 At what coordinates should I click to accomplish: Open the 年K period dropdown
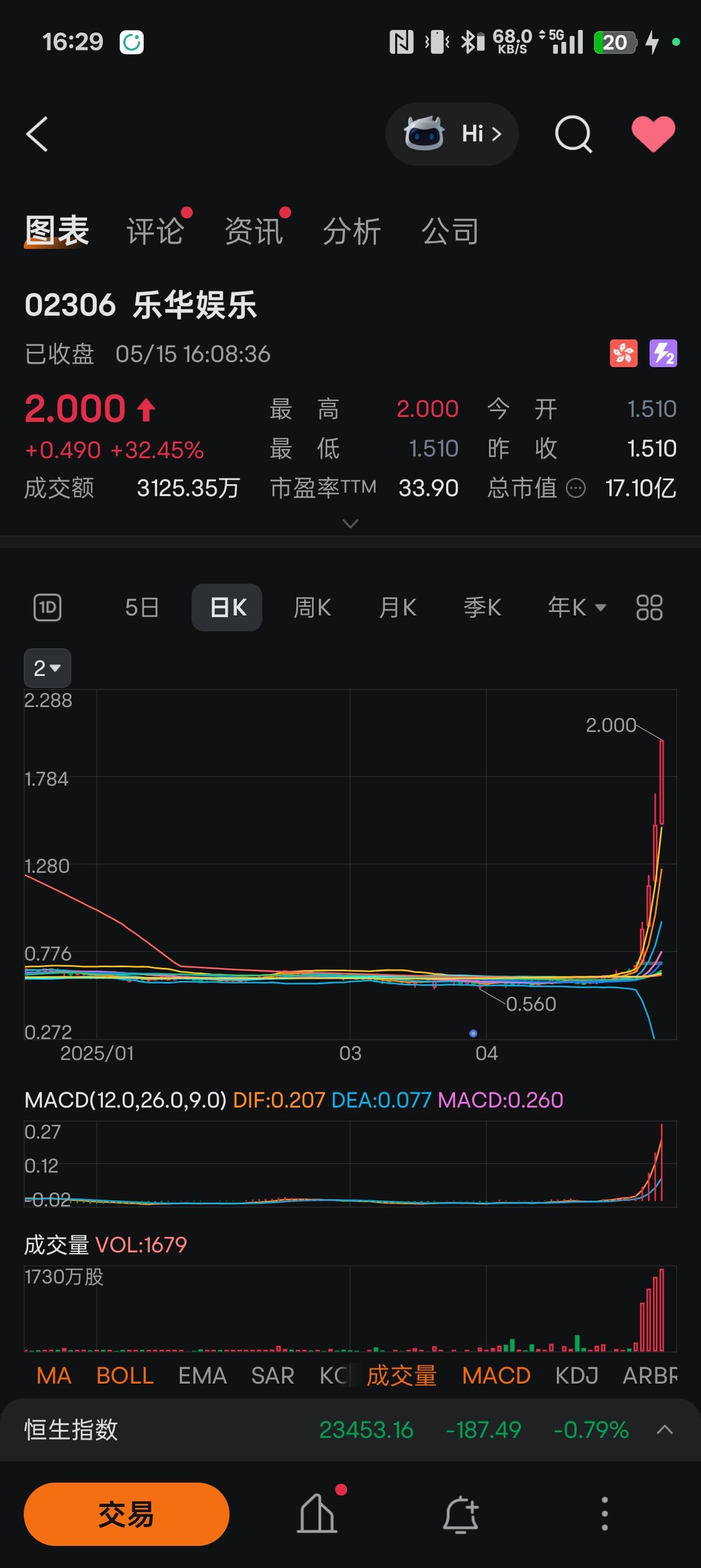(577, 608)
